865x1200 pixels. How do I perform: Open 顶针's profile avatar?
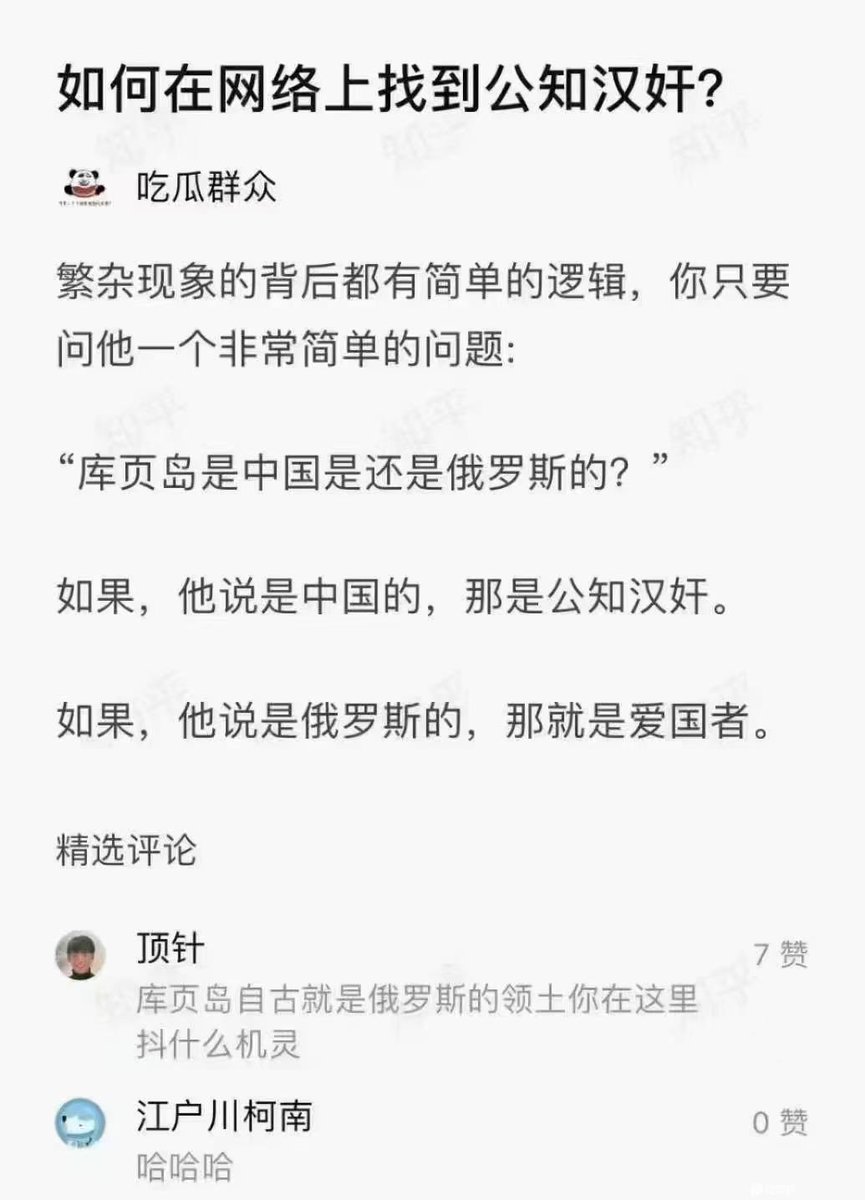(x=80, y=956)
